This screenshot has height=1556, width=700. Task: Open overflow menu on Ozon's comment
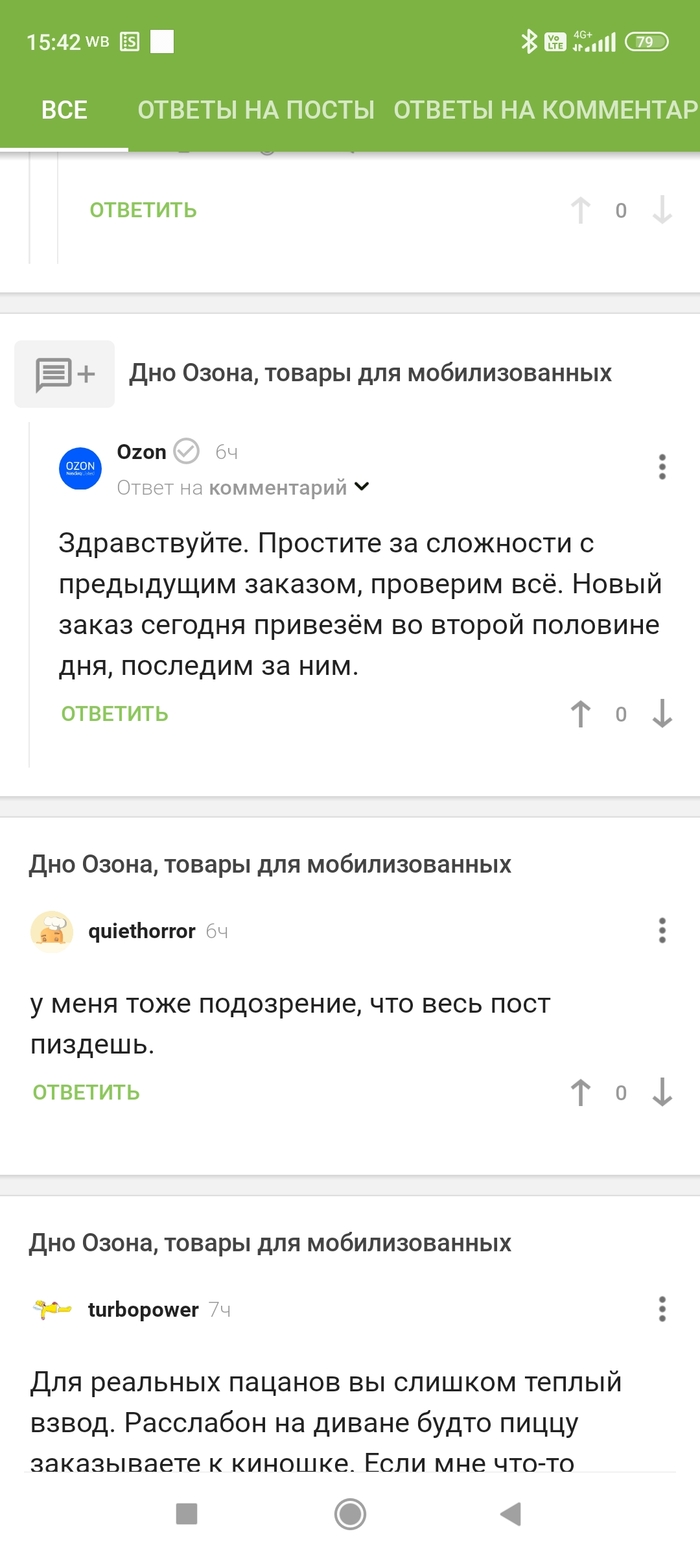(x=662, y=467)
